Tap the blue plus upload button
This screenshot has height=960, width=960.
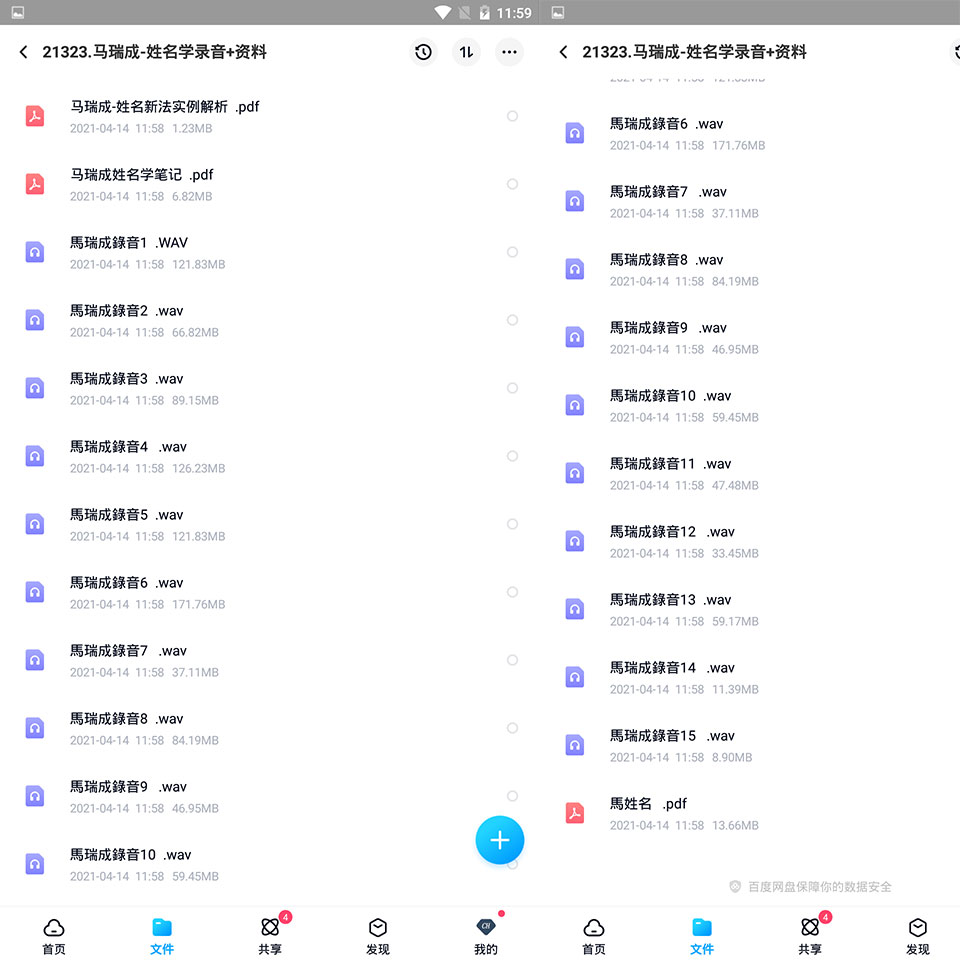[500, 840]
